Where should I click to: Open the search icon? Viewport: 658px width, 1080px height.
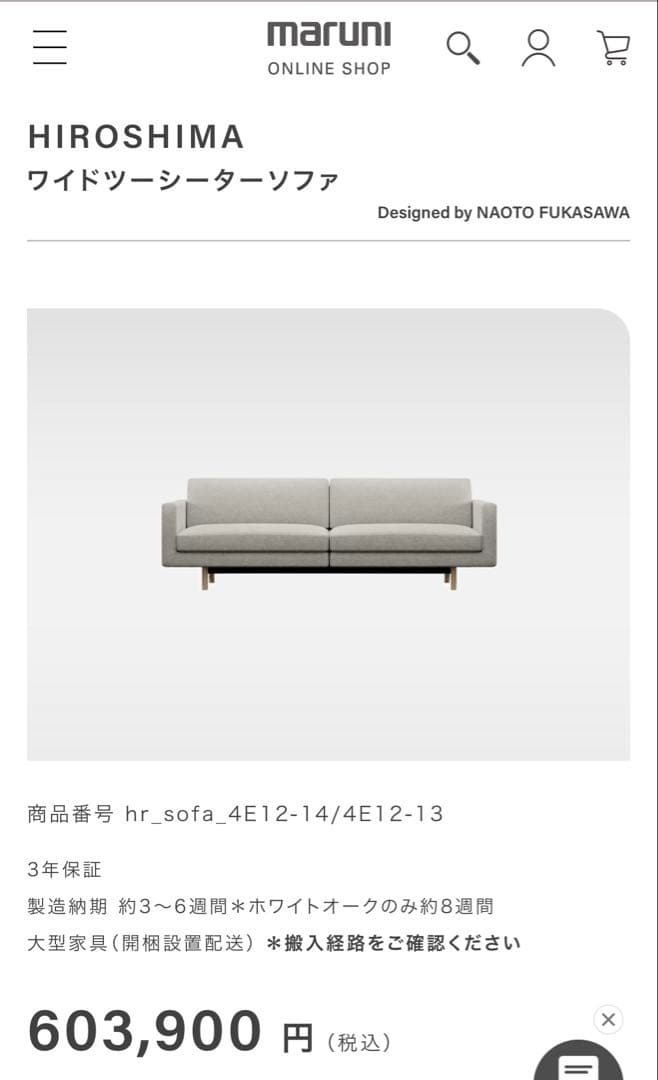pos(462,47)
